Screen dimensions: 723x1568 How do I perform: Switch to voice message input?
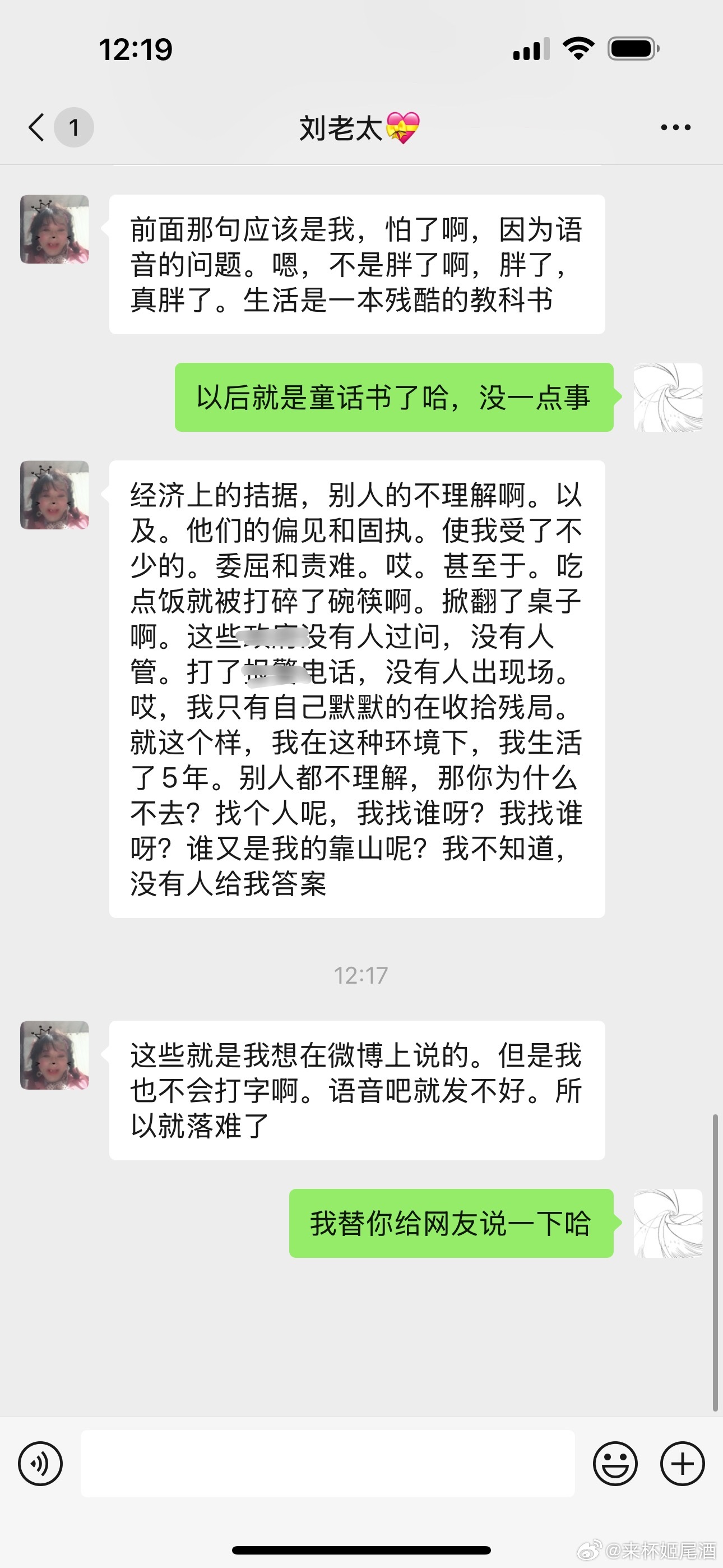[x=40, y=1463]
